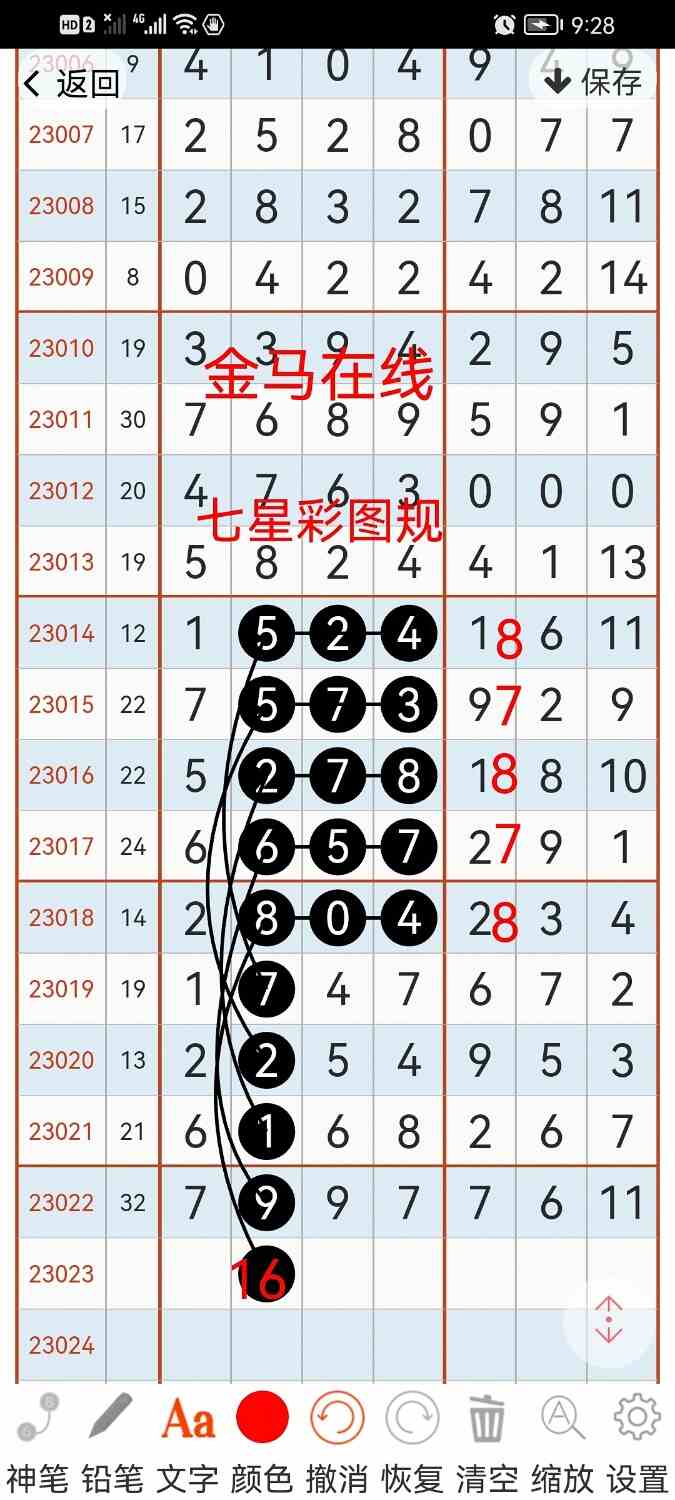The width and height of the screenshot is (675, 1500).
Task: Open the 缩放 zoom tool
Action: [562, 1443]
